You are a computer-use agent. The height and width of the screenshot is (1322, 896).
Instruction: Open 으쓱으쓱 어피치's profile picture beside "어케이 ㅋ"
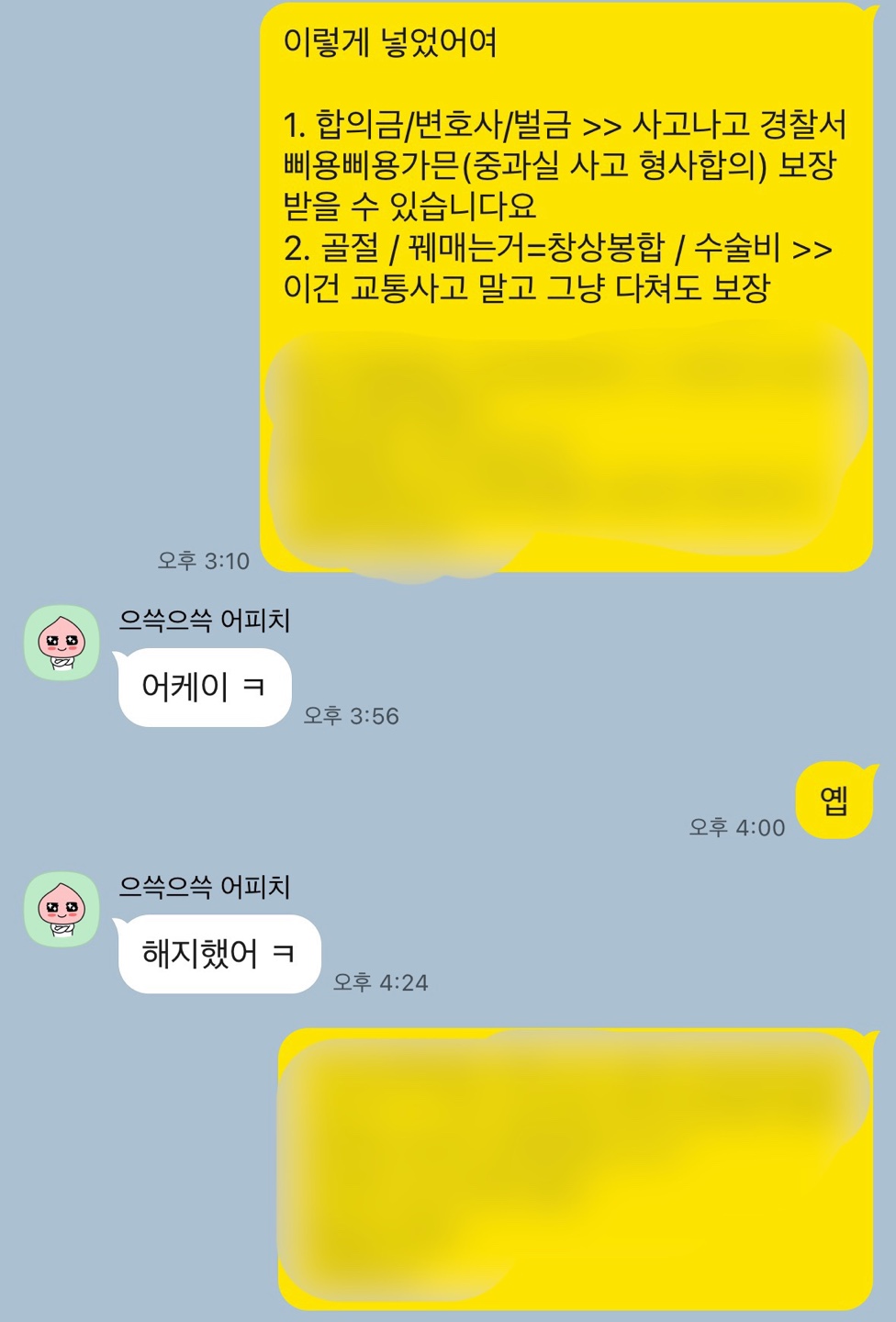pyautogui.click(x=62, y=643)
